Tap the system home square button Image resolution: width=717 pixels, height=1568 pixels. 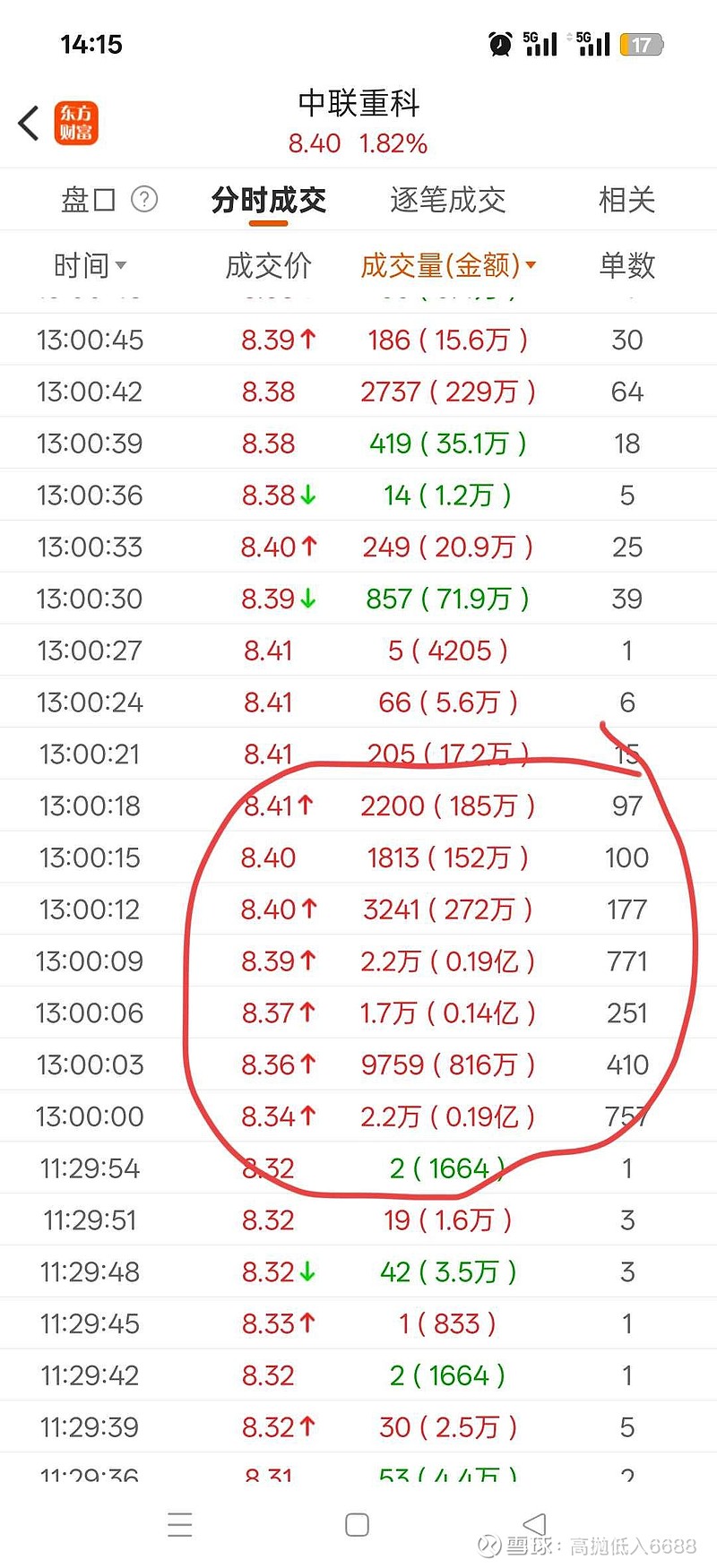357,1525
